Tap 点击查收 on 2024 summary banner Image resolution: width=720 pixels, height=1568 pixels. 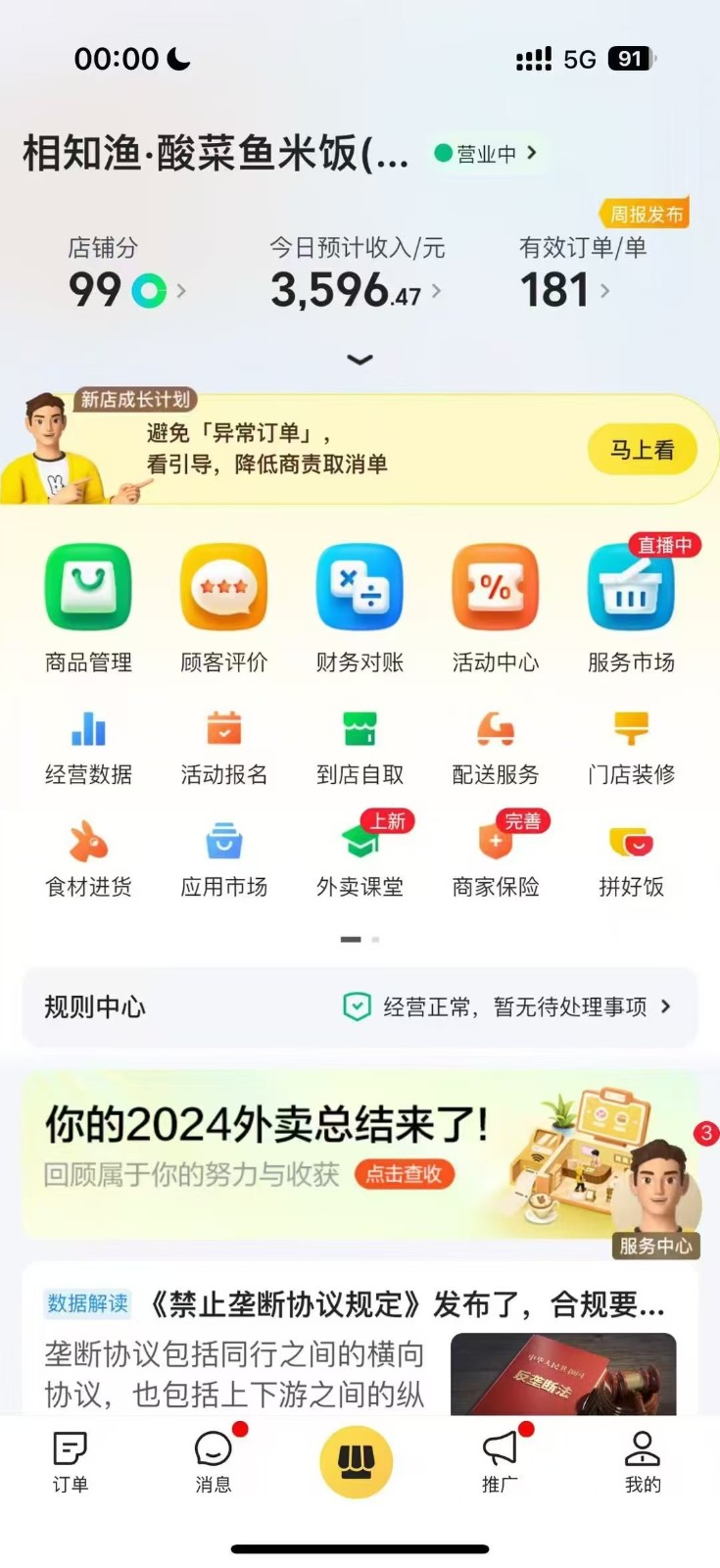click(405, 1174)
